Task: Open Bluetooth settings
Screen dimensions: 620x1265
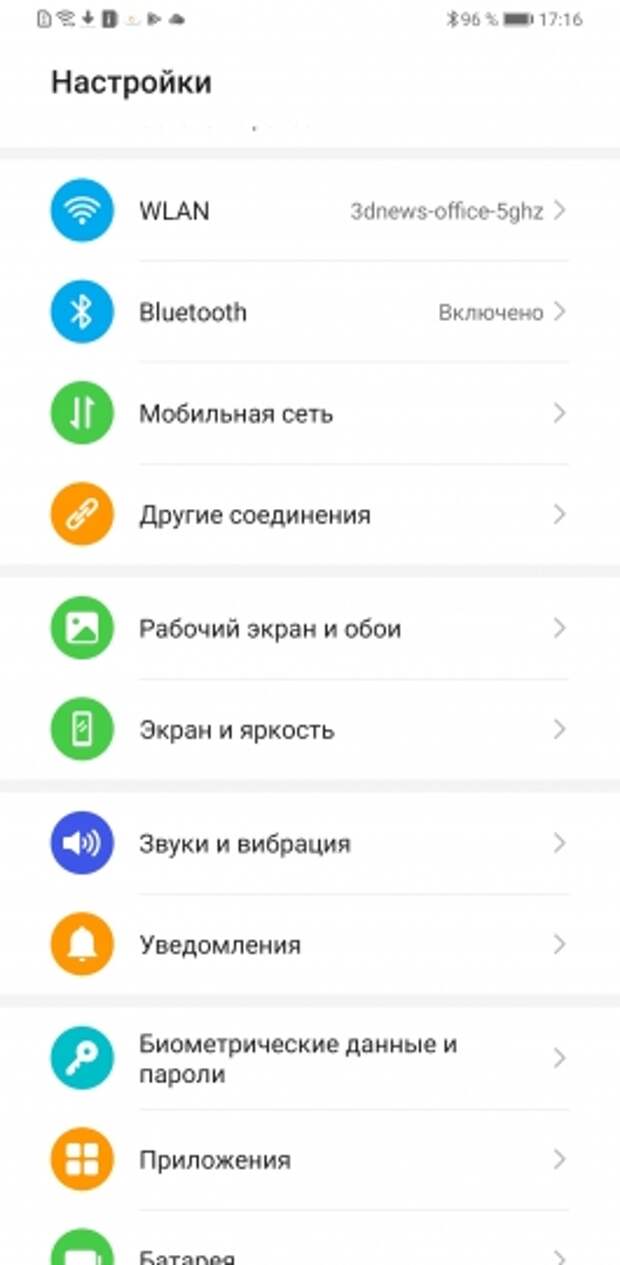Action: pos(310,312)
